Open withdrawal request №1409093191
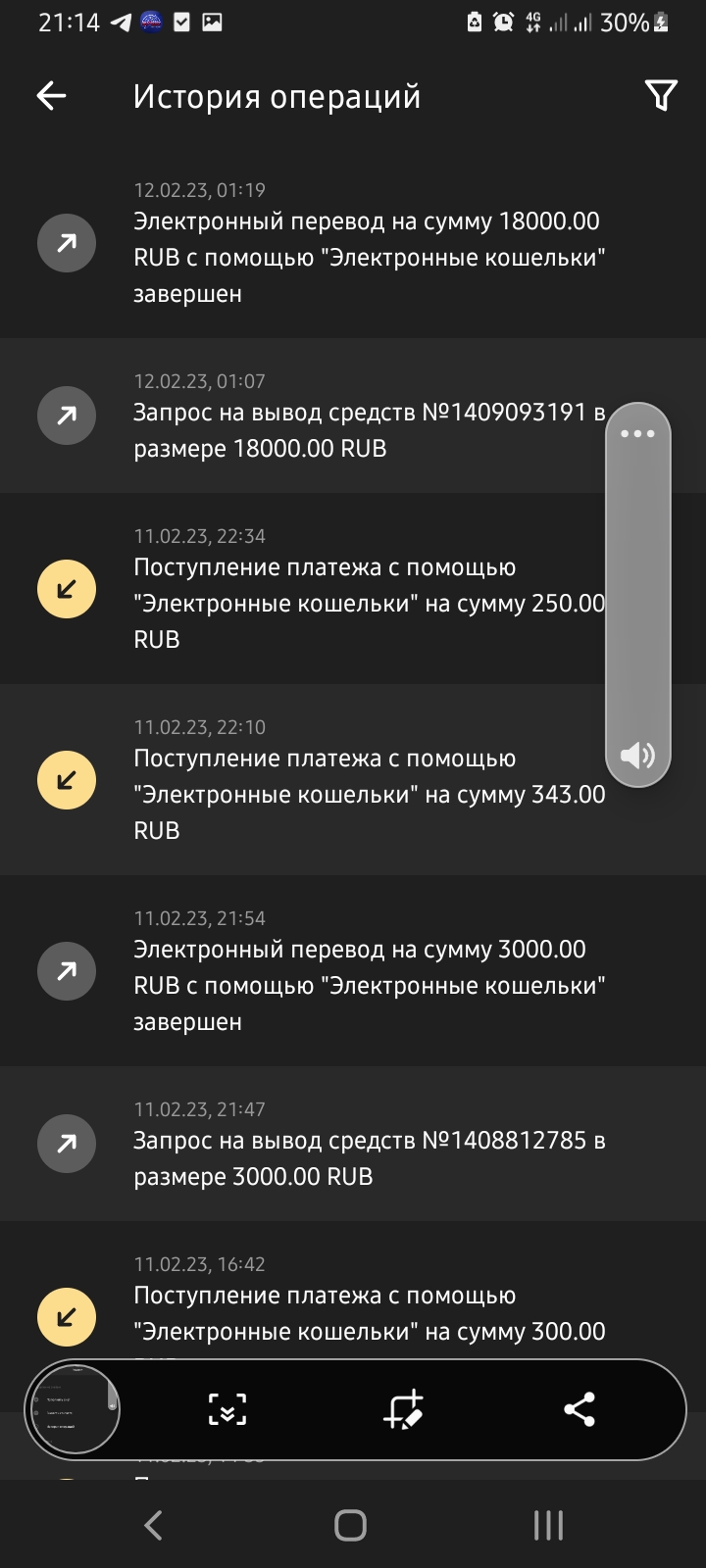The height and width of the screenshot is (1568, 706). 353,416
